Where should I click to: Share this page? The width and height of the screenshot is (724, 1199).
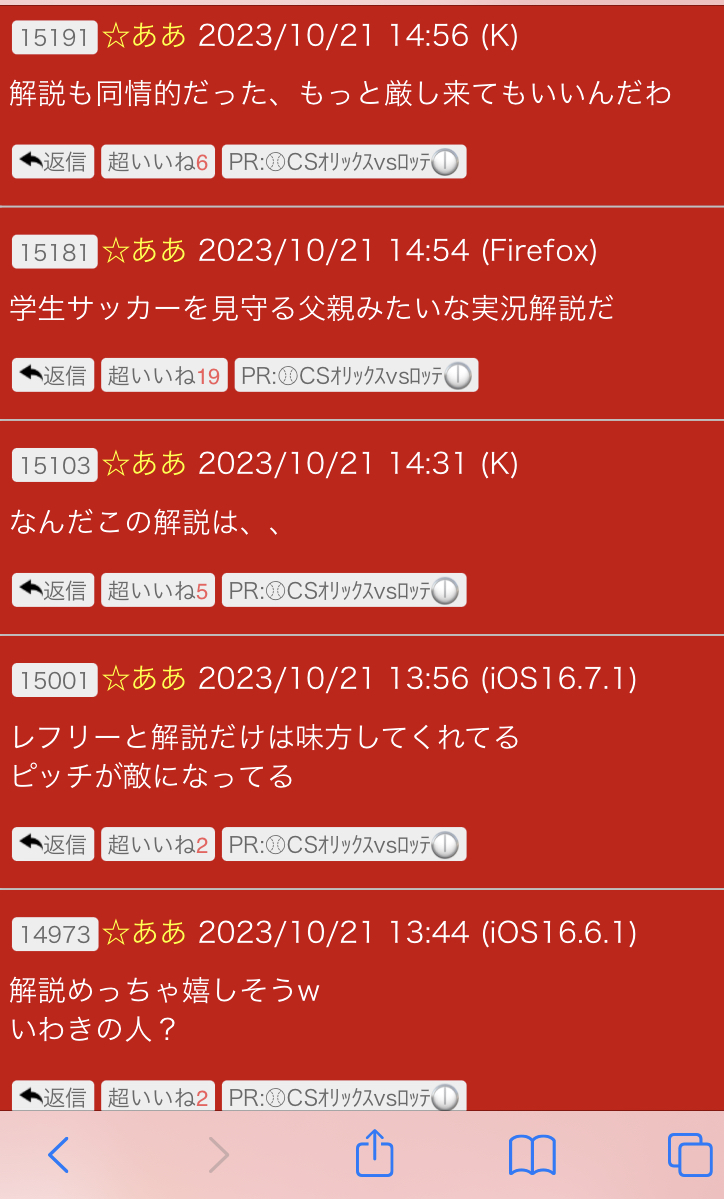[375, 1152]
